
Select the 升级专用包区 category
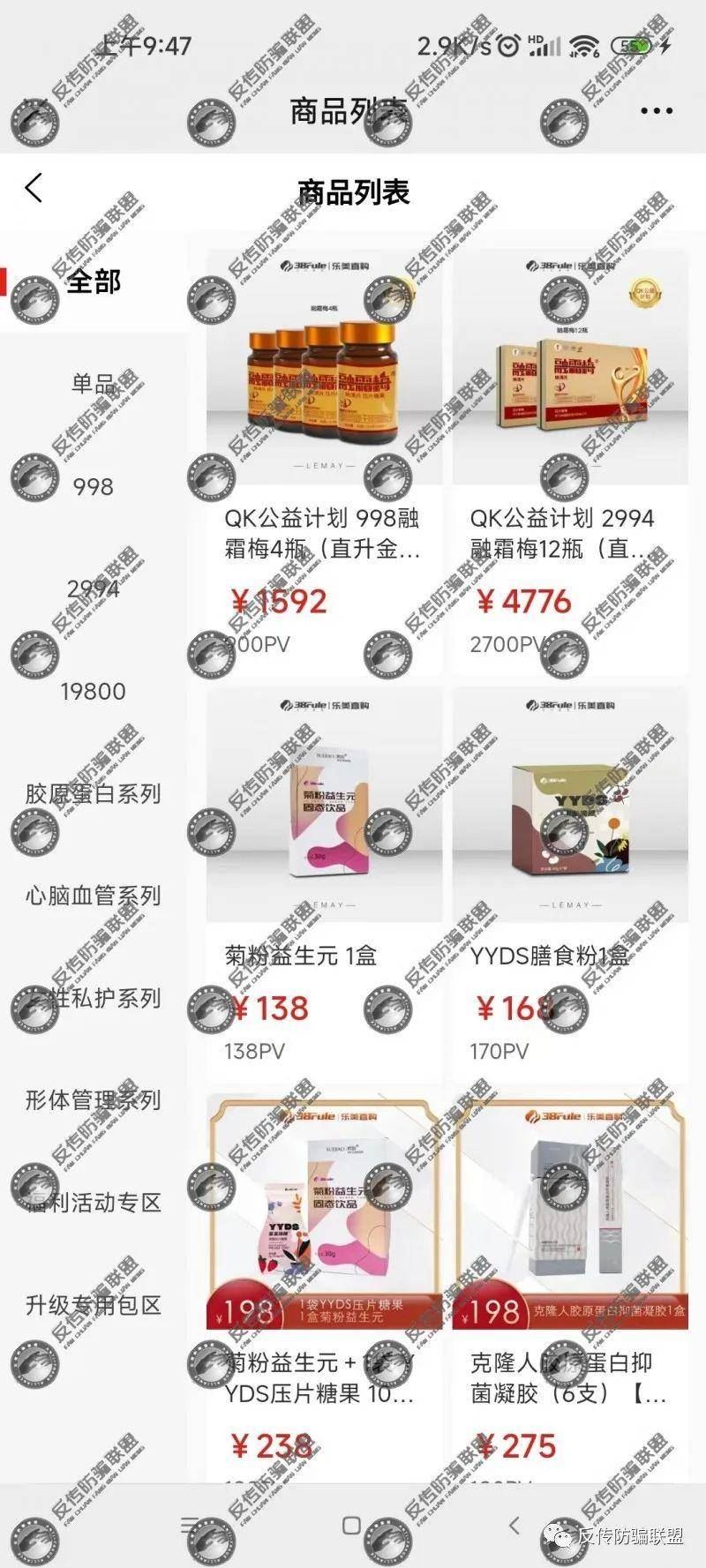94,1306
